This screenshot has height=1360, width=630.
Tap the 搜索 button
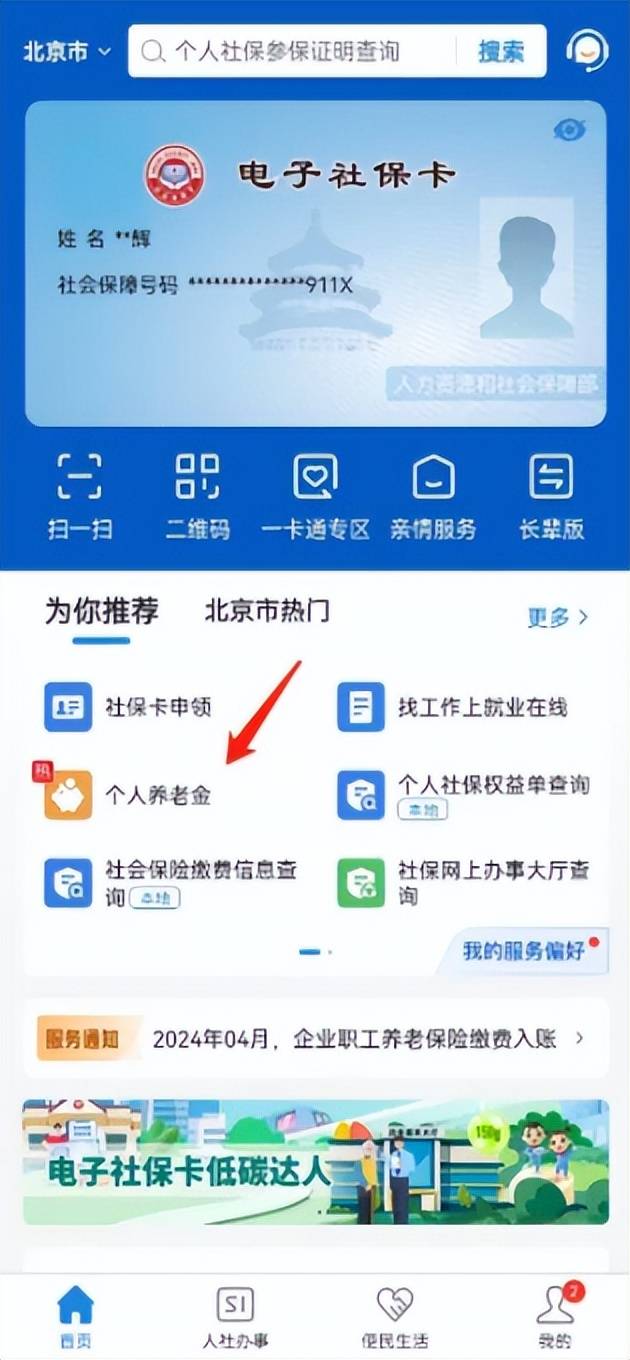(x=501, y=52)
